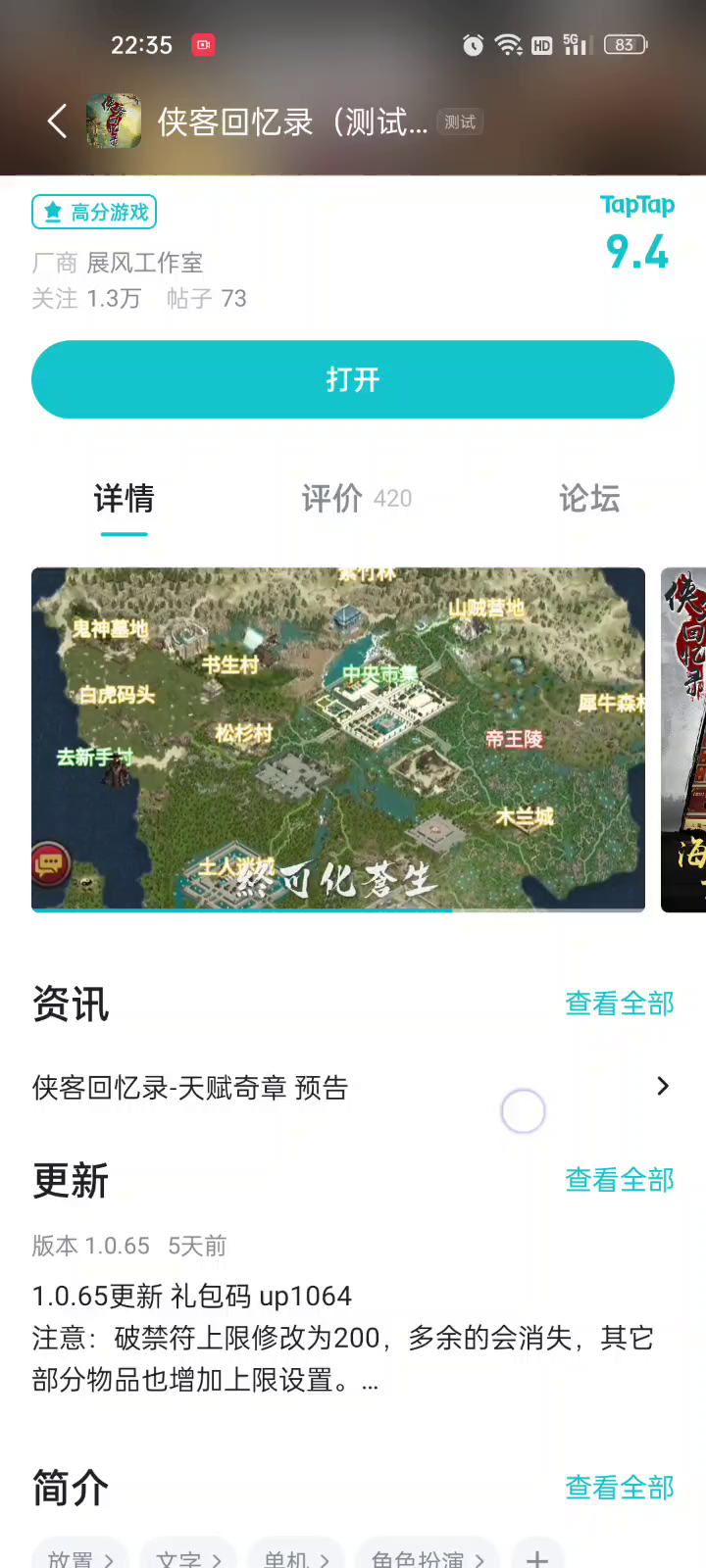This screenshot has width=706, height=1568.
Task: Add a new tag with the plus chip
Action: pyautogui.click(x=537, y=1555)
